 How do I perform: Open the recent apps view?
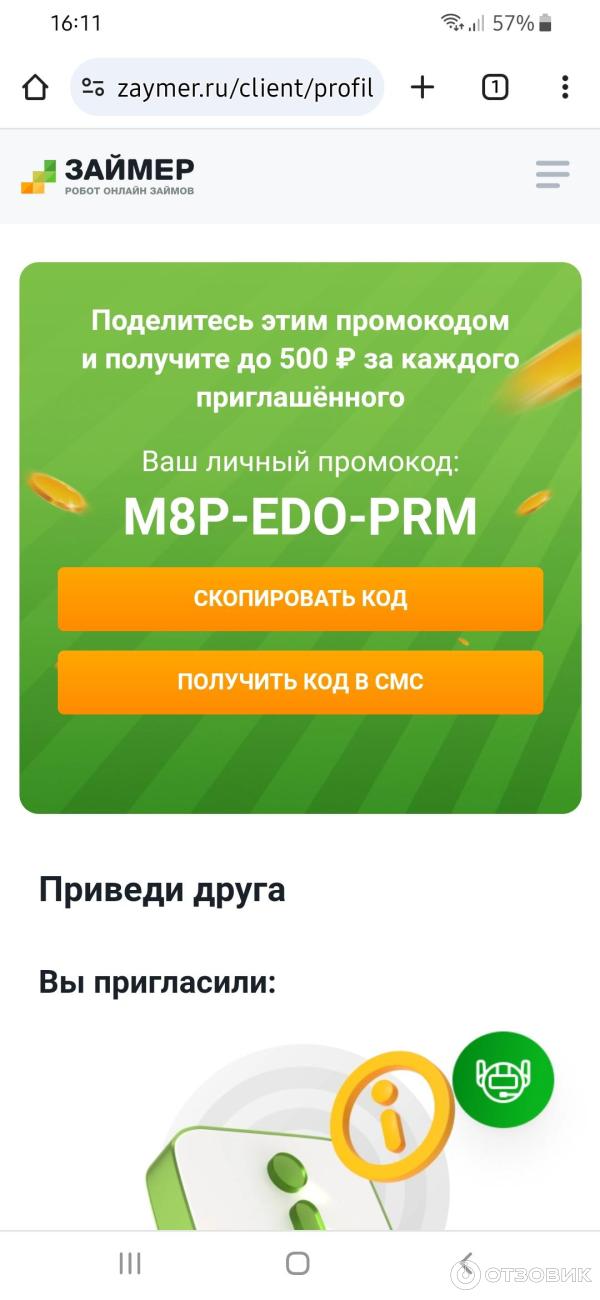pyautogui.click(x=130, y=1263)
